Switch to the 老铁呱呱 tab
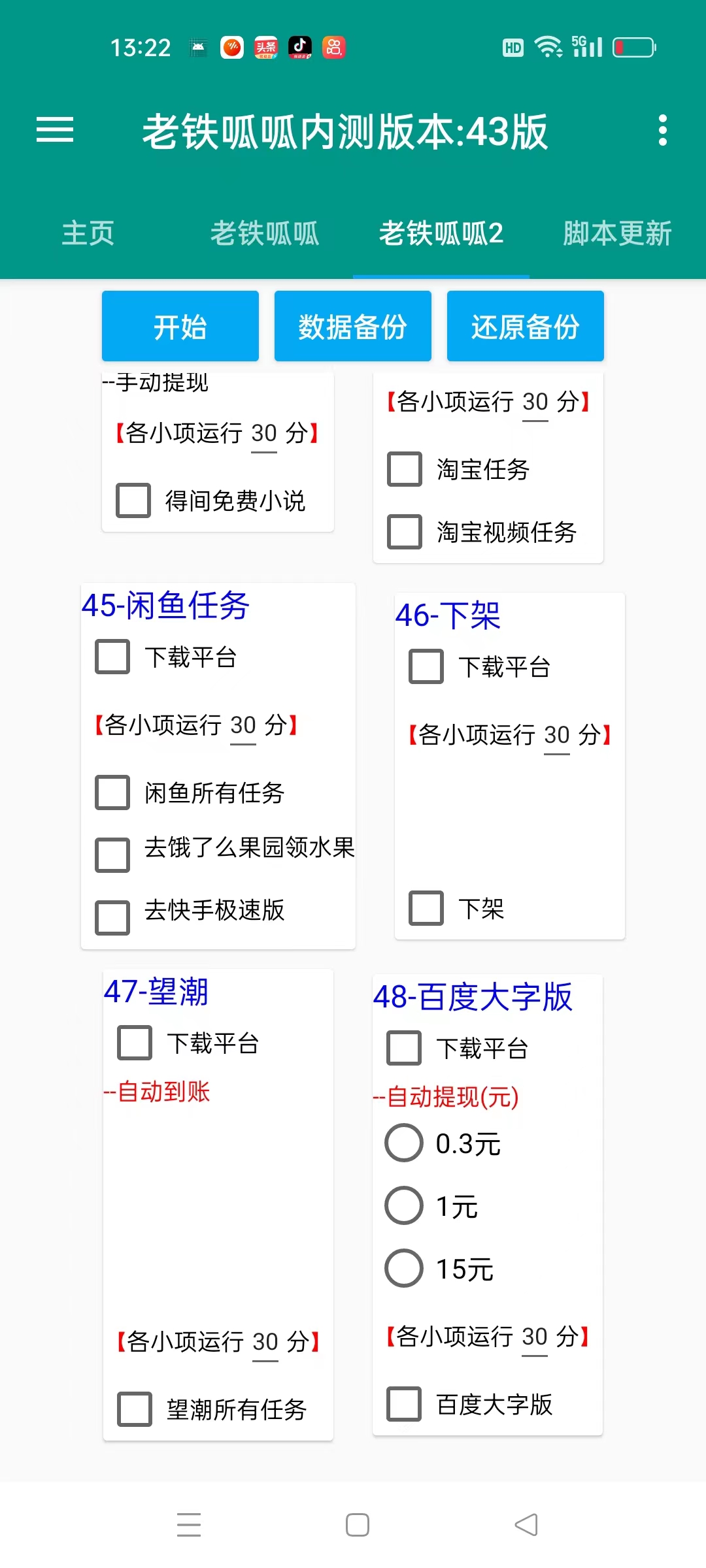Viewport: 706px width, 1568px height. 265,233
